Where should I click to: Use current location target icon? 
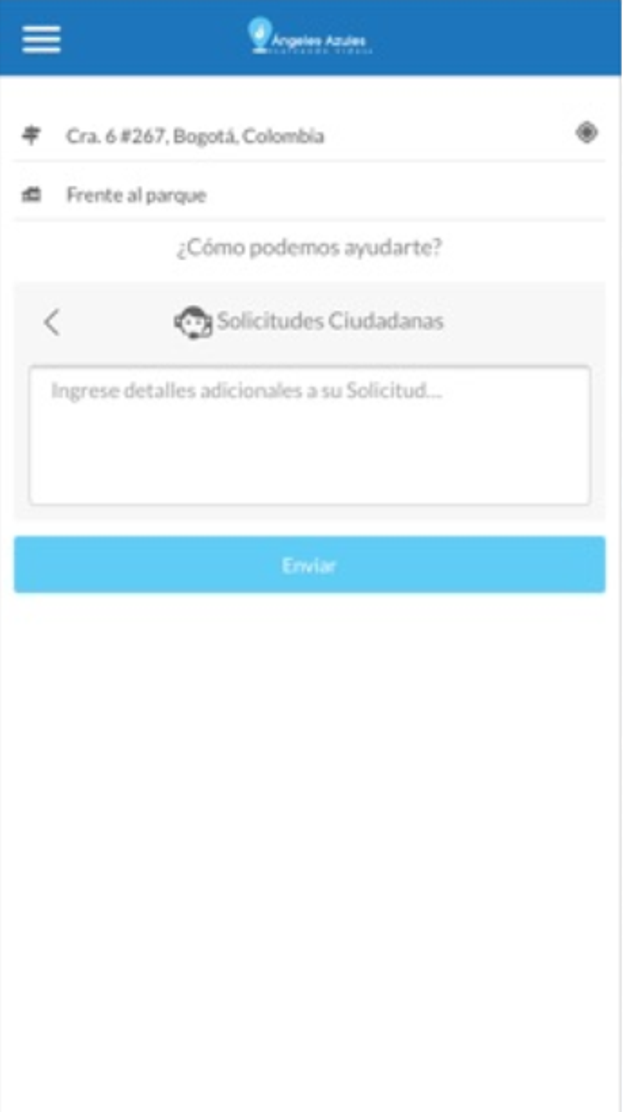(587, 133)
